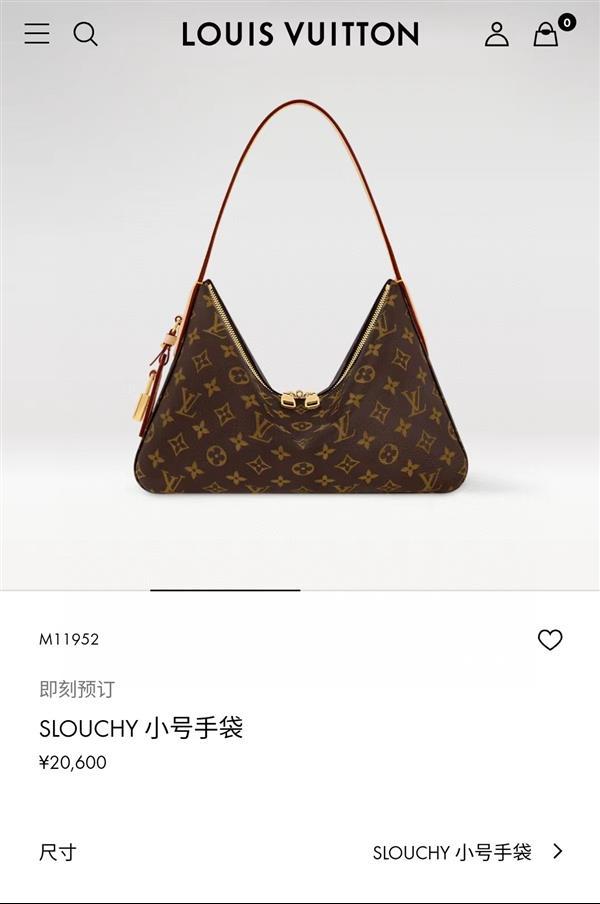Image resolution: width=600 pixels, height=904 pixels.
Task: Open the shopping bag
Action: 546,35
